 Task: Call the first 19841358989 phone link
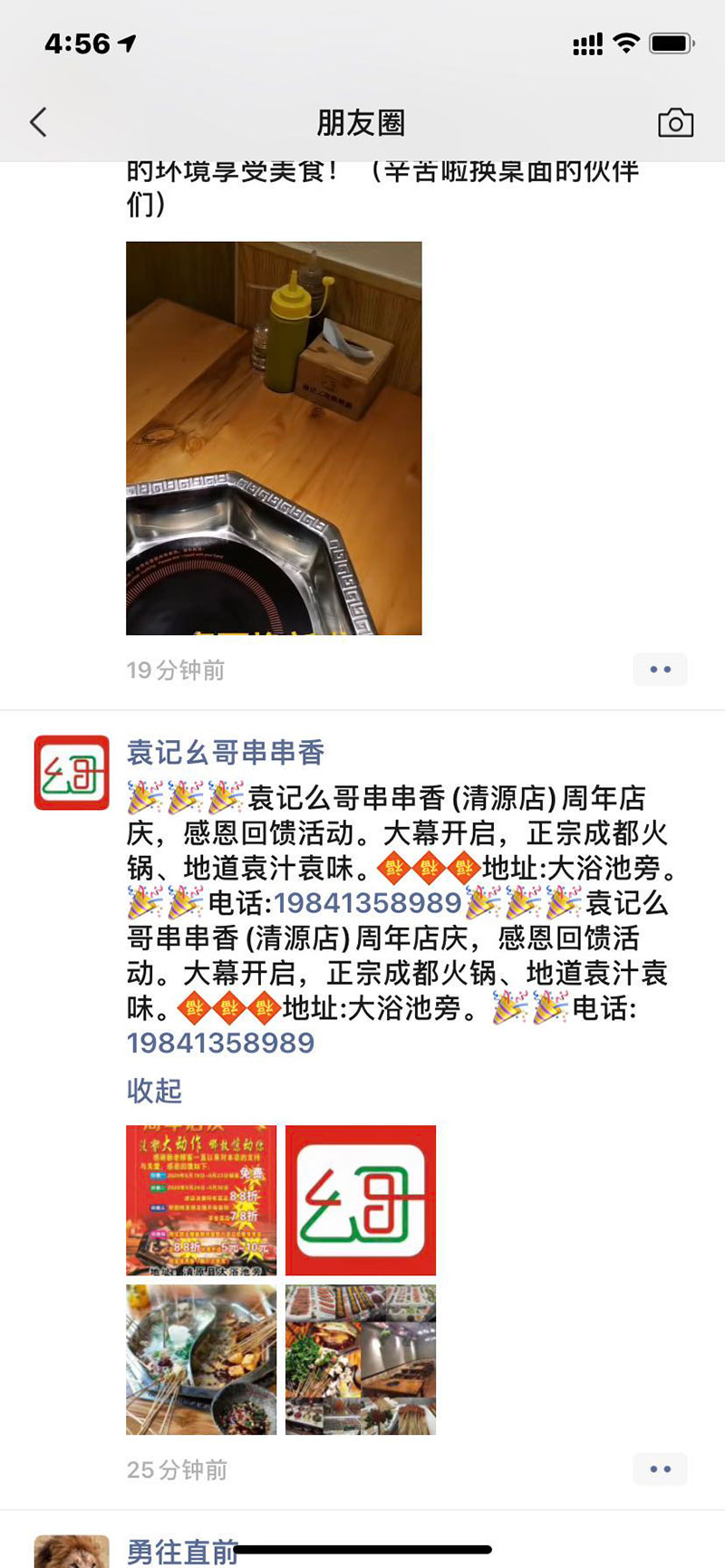[x=368, y=903]
